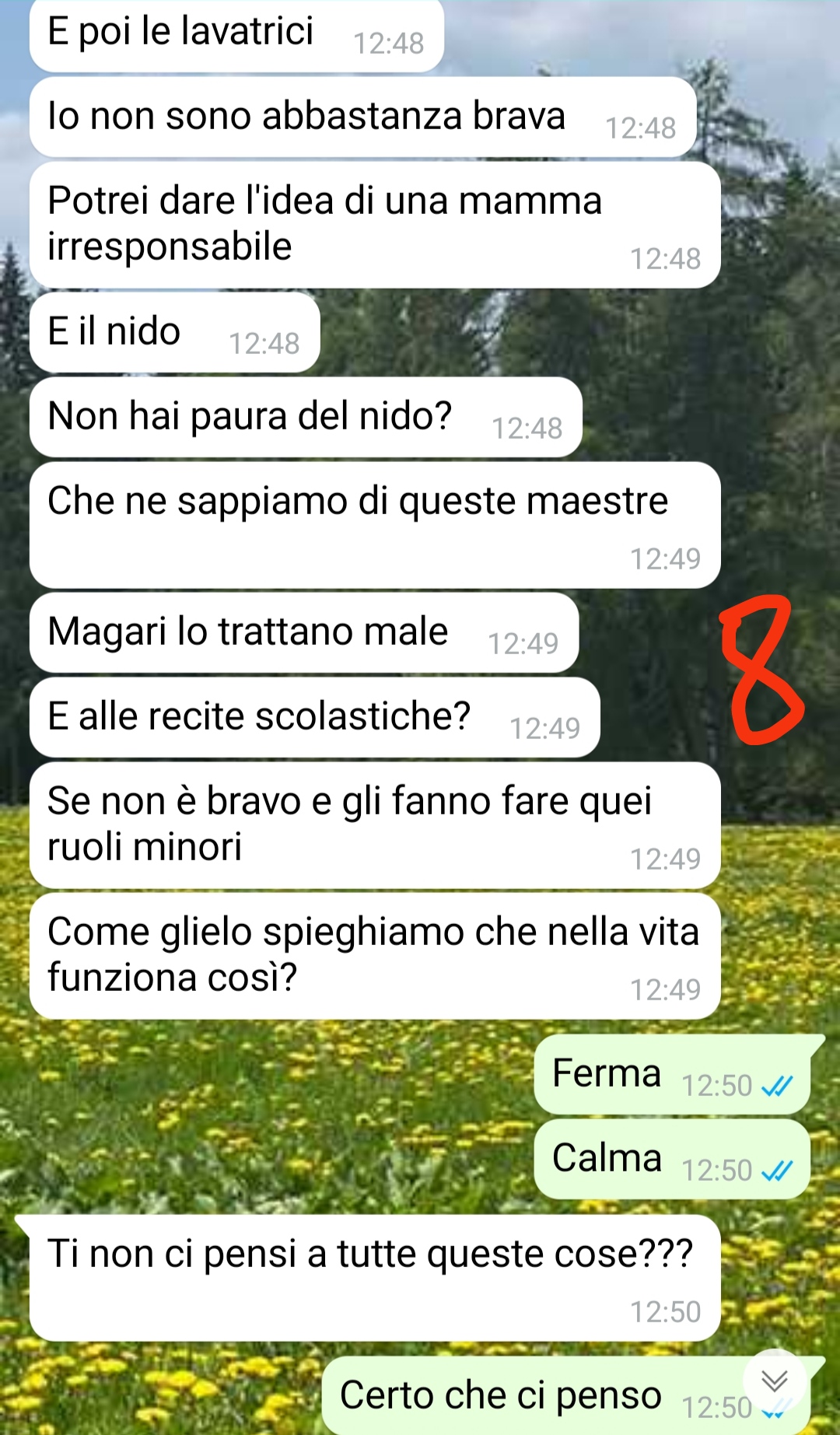Jump to latest messages with the double-chevron button
Image resolution: width=840 pixels, height=1435 pixels.
pyautogui.click(x=775, y=1381)
